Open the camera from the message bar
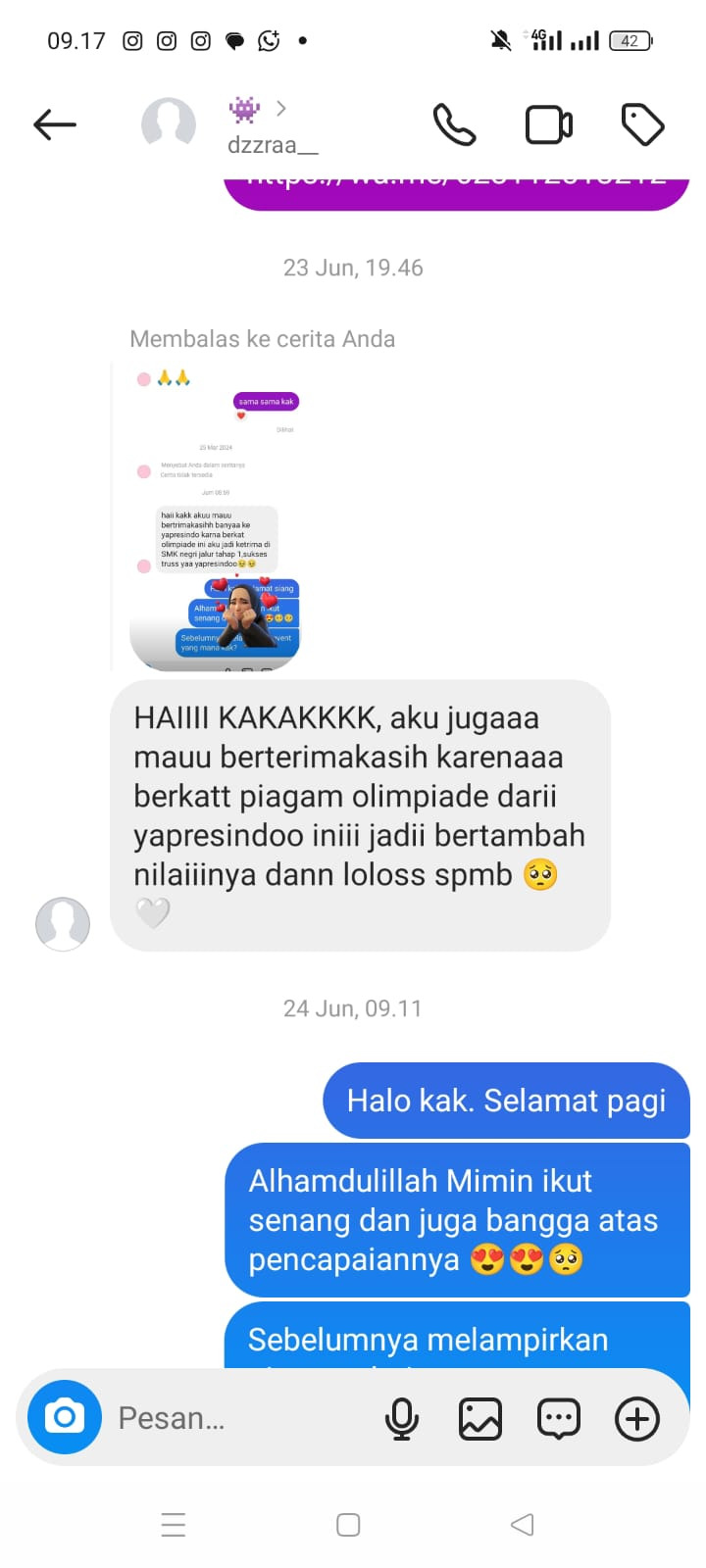Image resolution: width=706 pixels, height=1568 pixels. click(x=65, y=1417)
